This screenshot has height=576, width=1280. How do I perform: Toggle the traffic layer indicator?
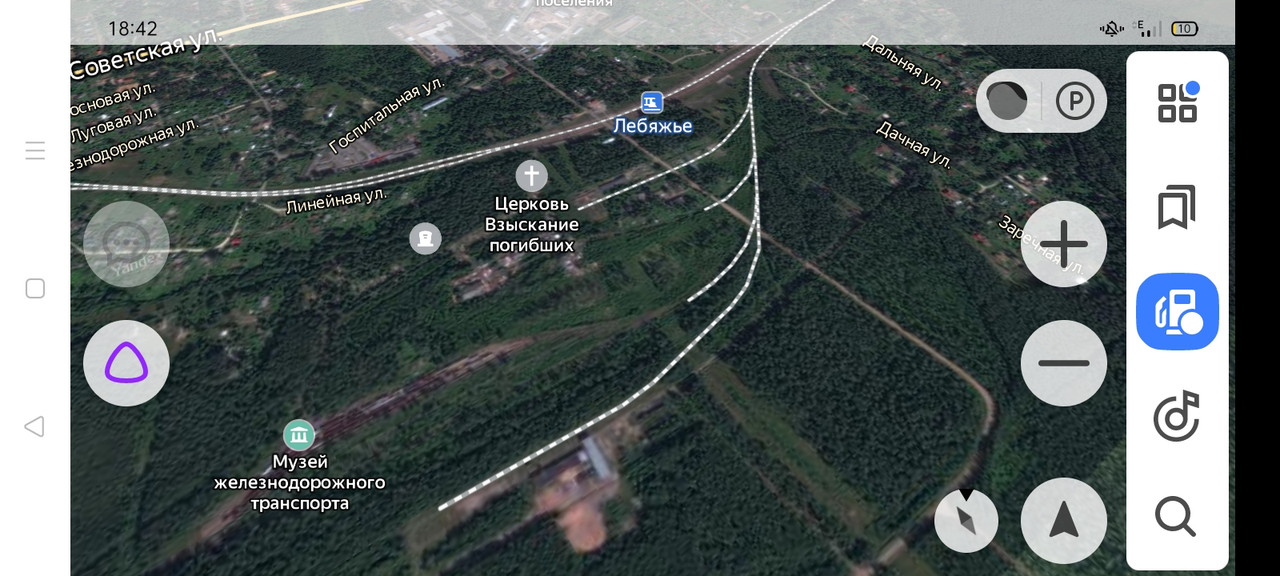(x=1007, y=101)
